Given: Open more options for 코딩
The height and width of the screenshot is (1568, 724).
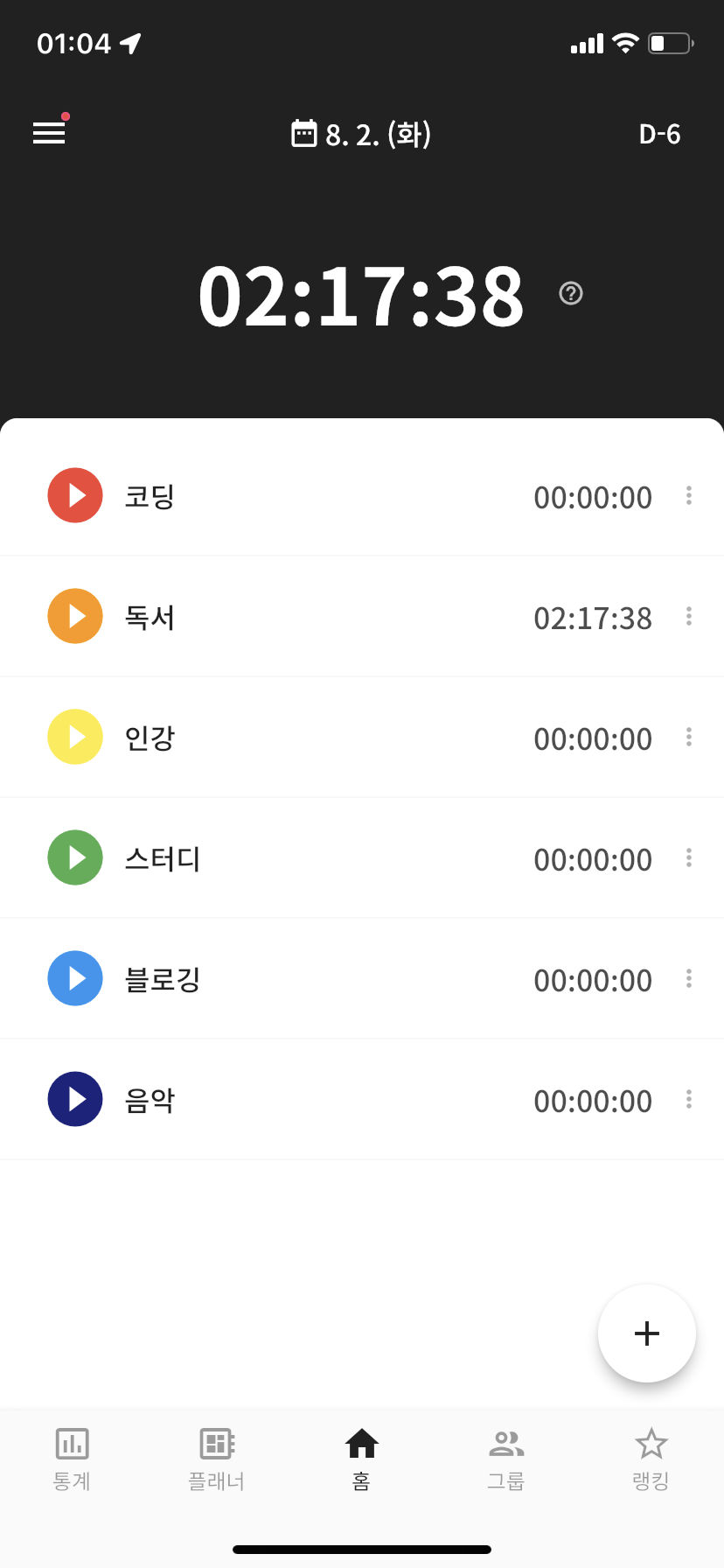Looking at the screenshot, I should [689, 495].
